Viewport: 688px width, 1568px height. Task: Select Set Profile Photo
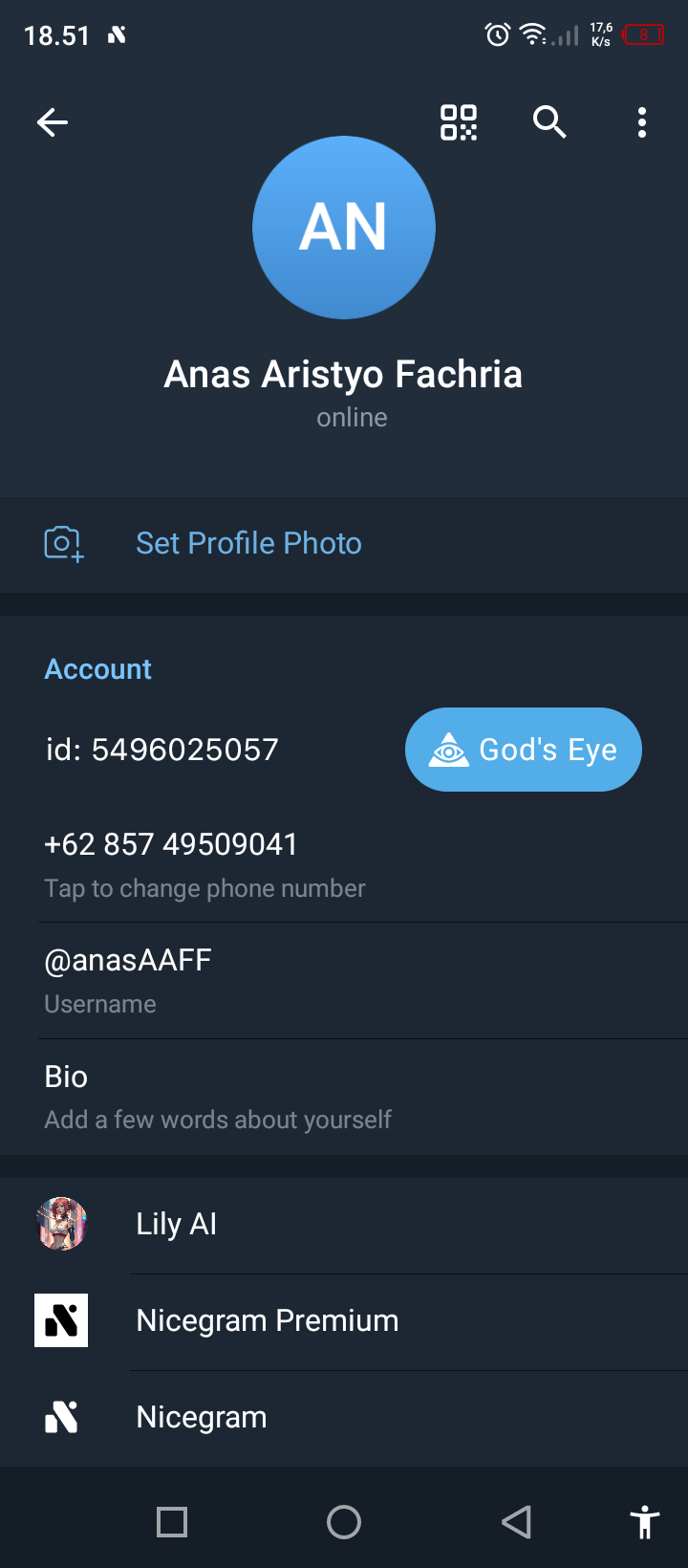tap(248, 543)
